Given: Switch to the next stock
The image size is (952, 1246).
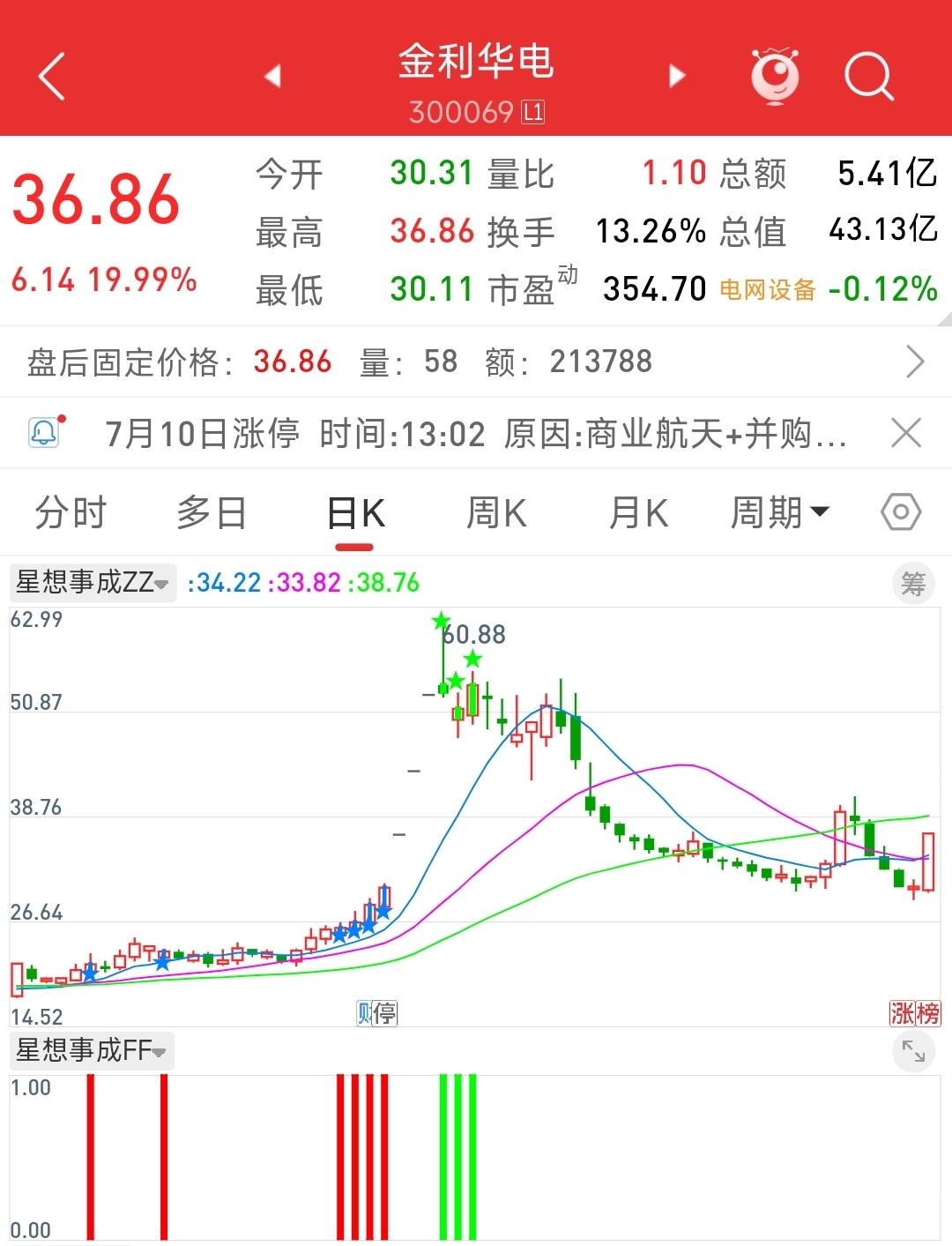Looking at the screenshot, I should click(676, 76).
